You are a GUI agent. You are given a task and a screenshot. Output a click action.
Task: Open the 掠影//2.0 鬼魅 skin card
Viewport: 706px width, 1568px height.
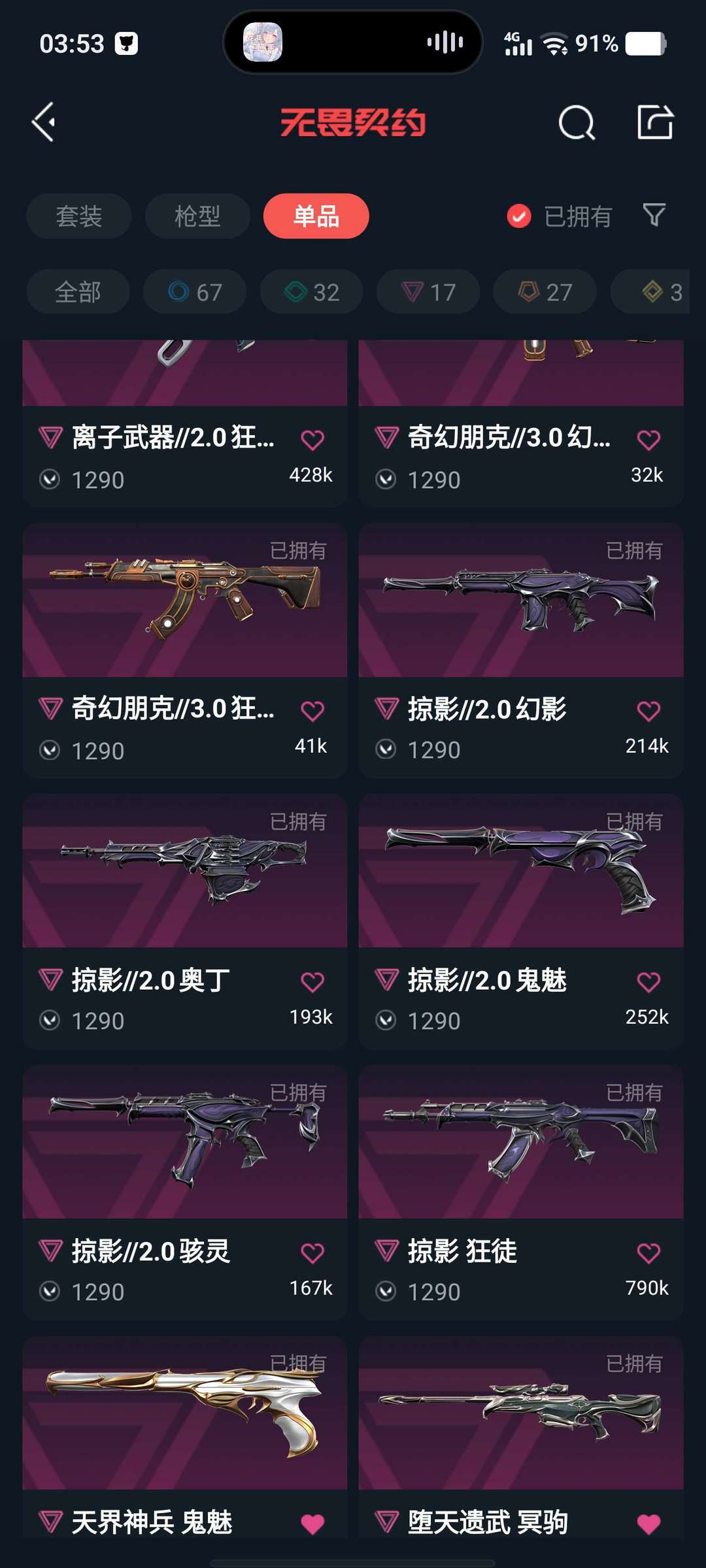(x=521, y=921)
